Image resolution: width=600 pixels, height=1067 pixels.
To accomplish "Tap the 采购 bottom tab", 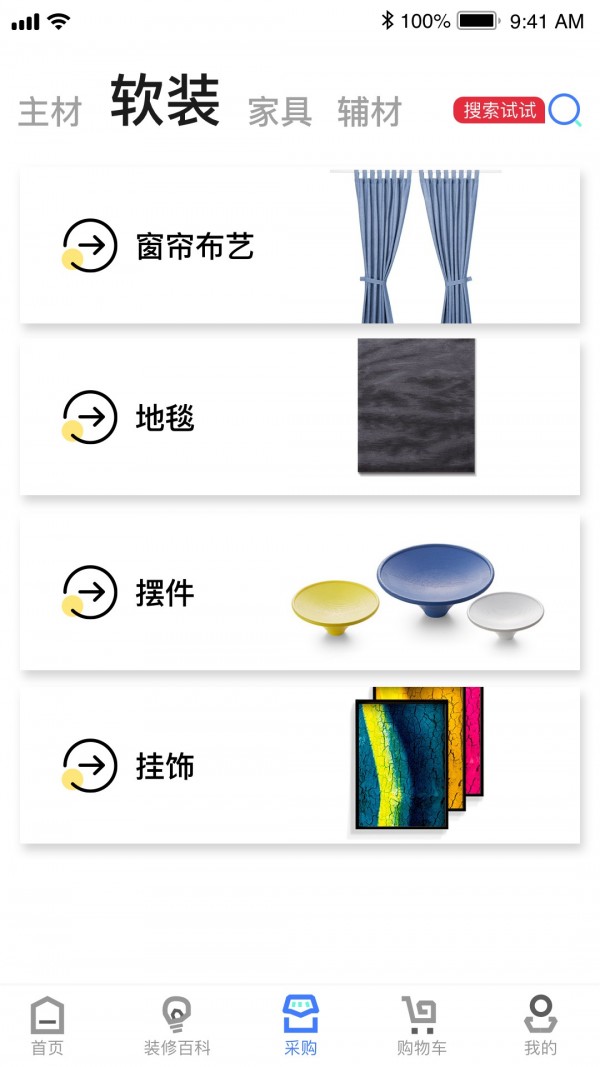I will click(x=300, y=1026).
